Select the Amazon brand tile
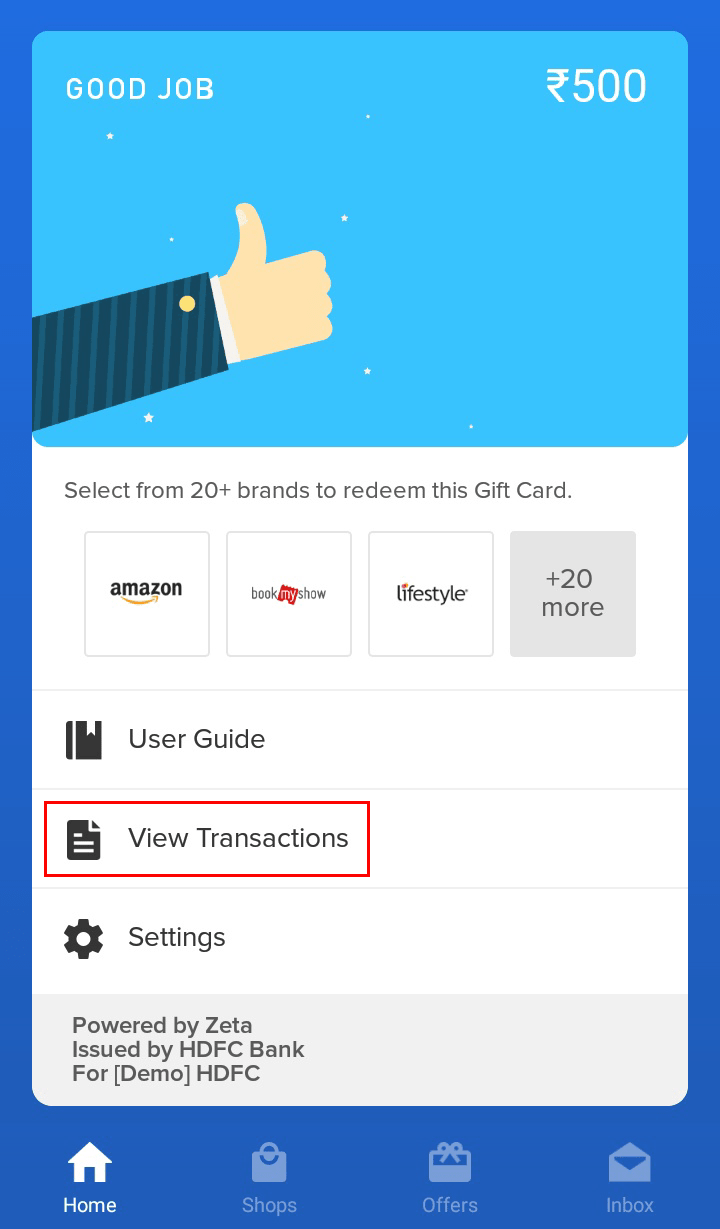720x1229 pixels. point(147,594)
